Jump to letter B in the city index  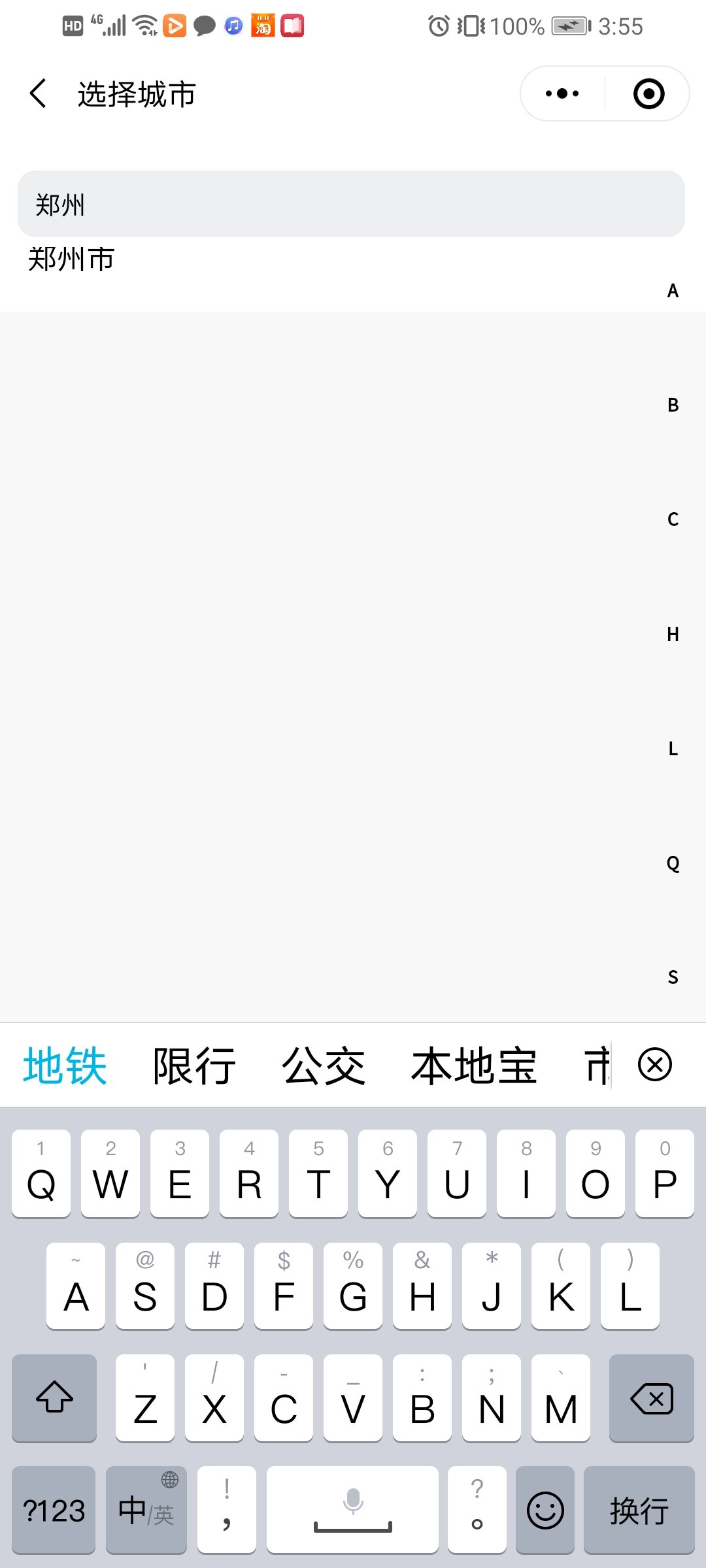(673, 405)
